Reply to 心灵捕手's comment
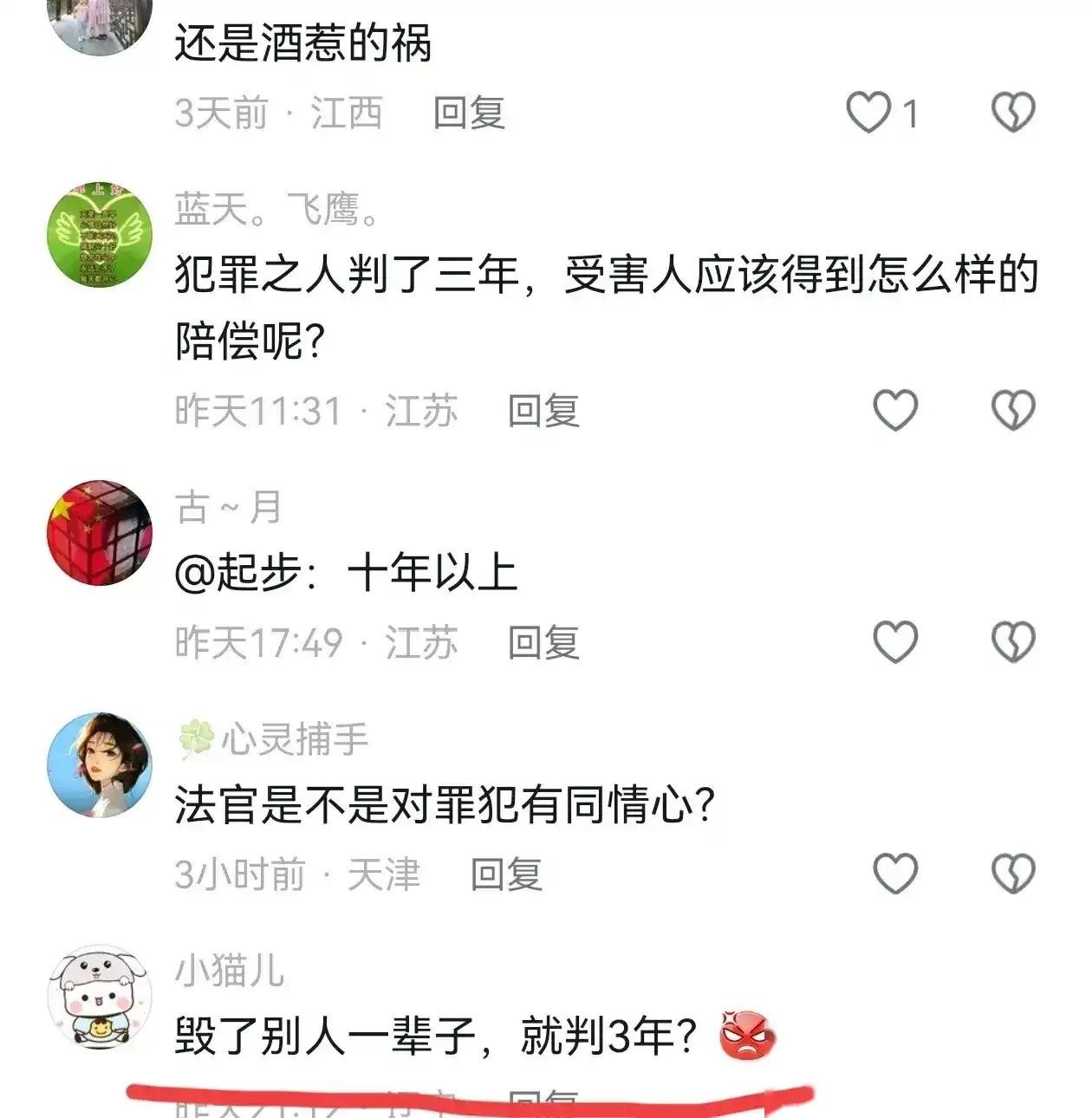 click(506, 874)
